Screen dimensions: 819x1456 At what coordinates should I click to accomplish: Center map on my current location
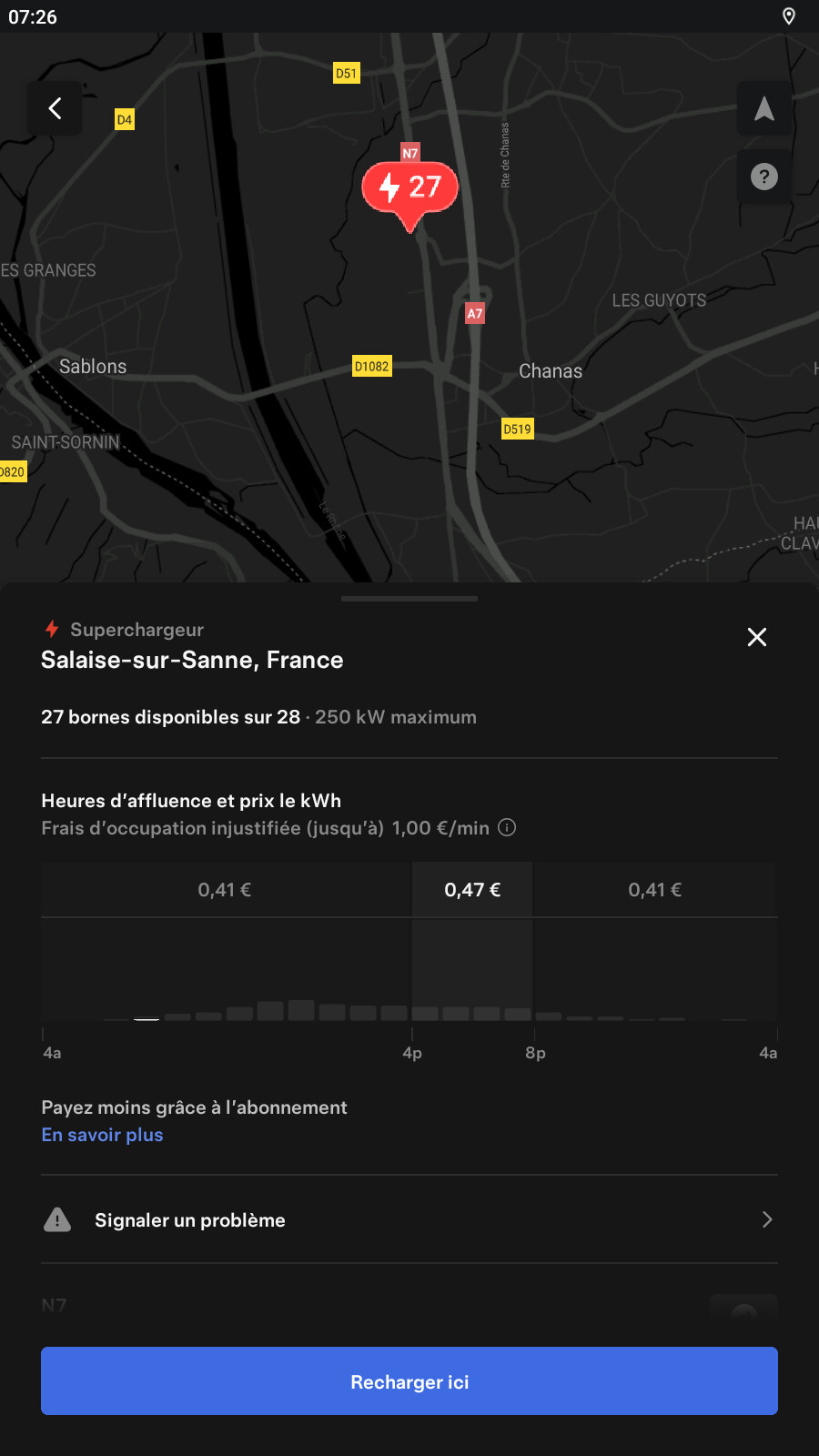pyautogui.click(x=764, y=108)
